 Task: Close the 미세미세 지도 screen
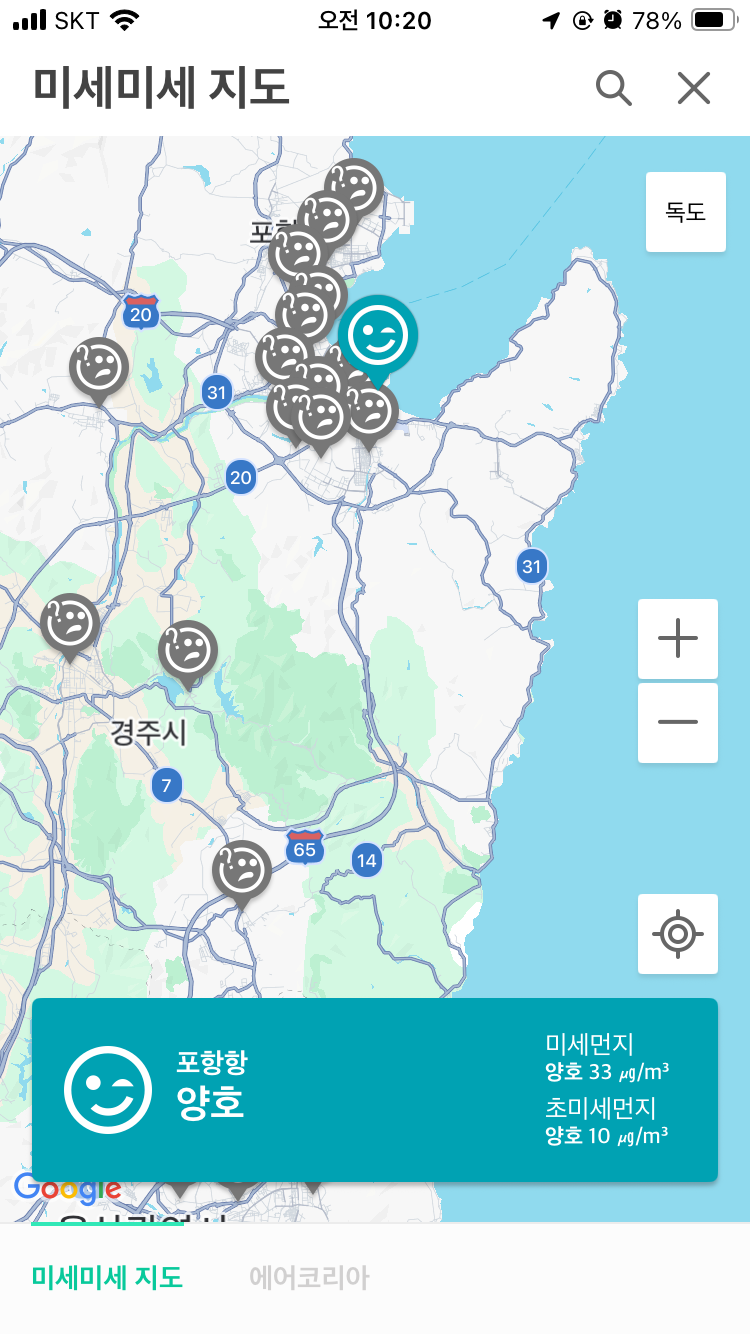[693, 89]
